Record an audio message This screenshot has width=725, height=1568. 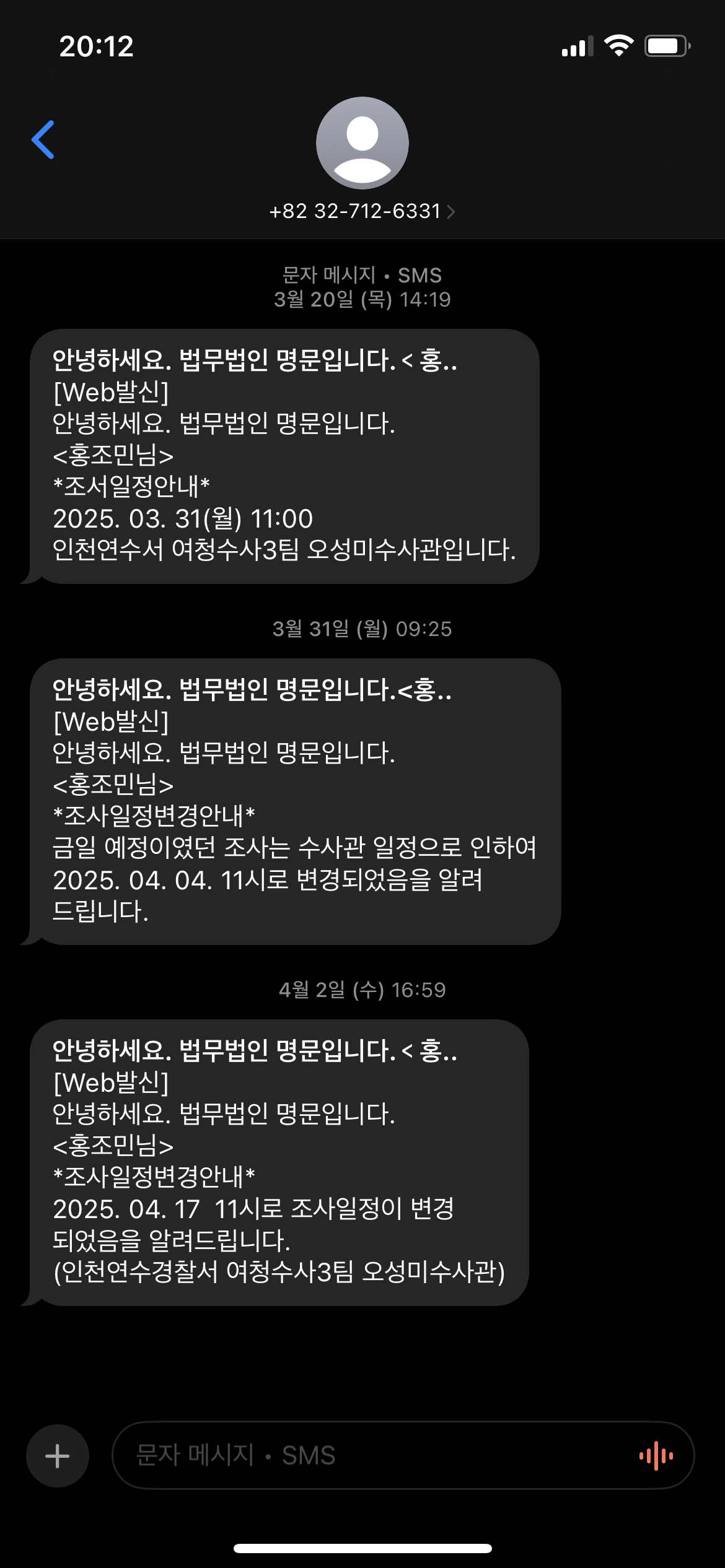point(656,1455)
